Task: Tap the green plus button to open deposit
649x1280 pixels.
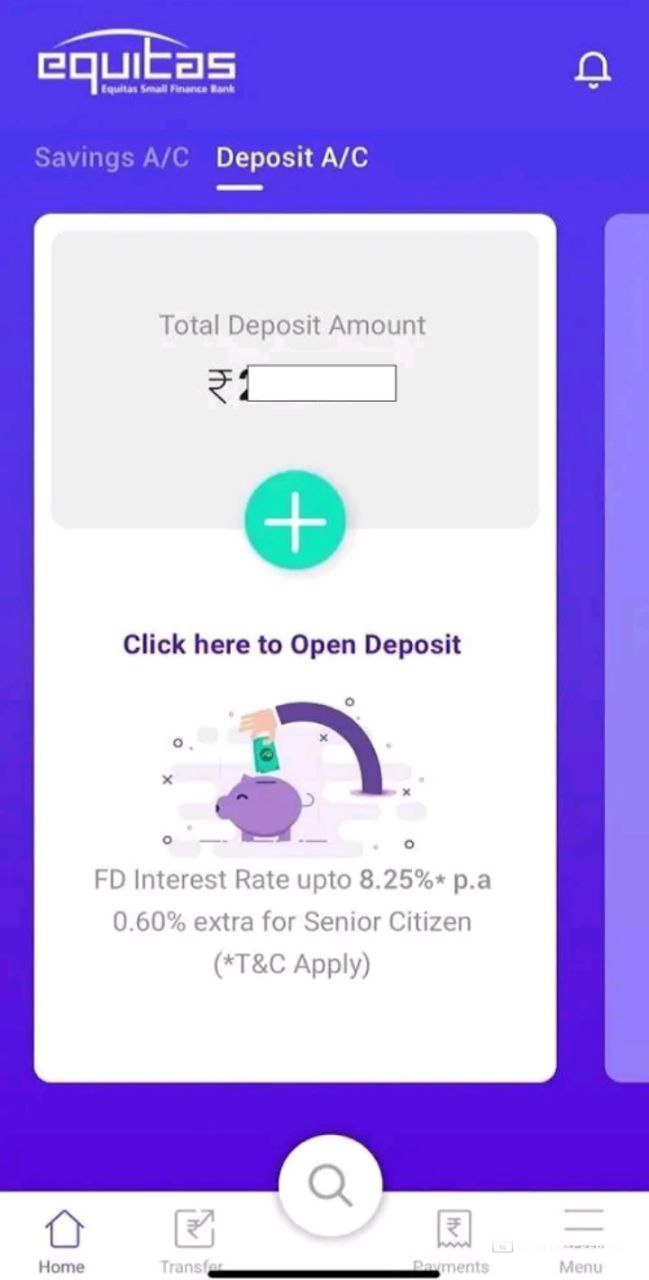Action: coord(295,521)
